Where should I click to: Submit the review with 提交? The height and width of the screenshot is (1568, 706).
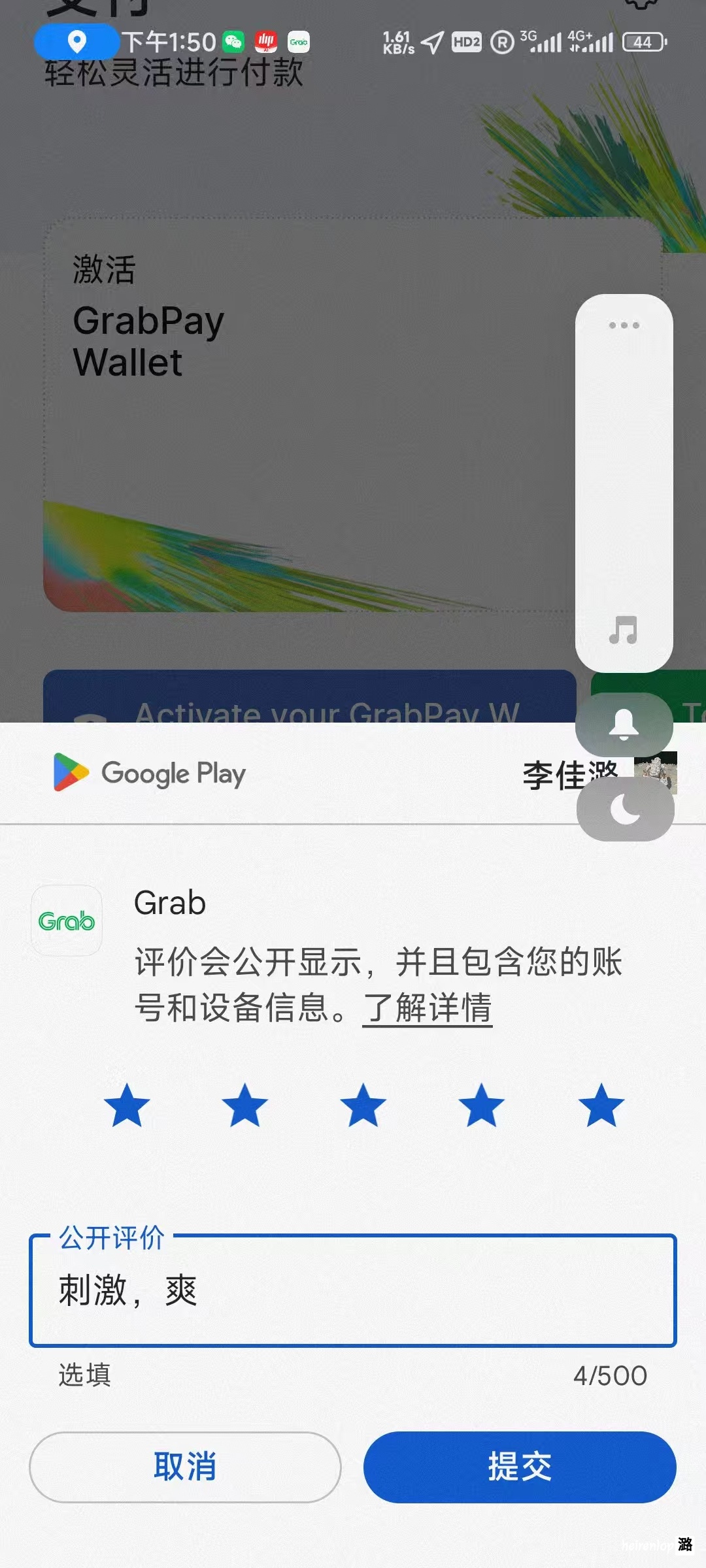[x=520, y=1467]
